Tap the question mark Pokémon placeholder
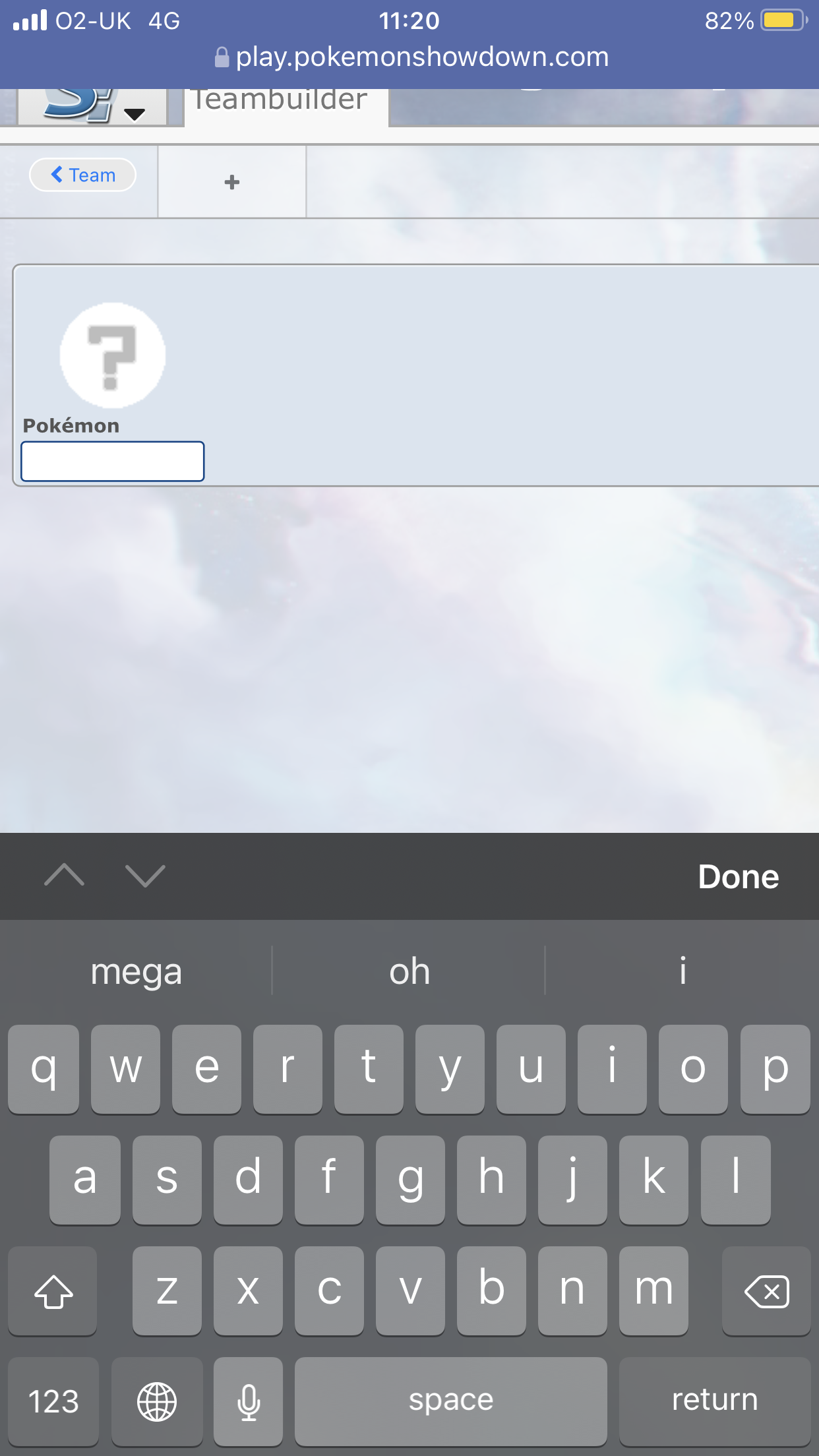Image resolution: width=819 pixels, height=1456 pixels. click(x=112, y=355)
